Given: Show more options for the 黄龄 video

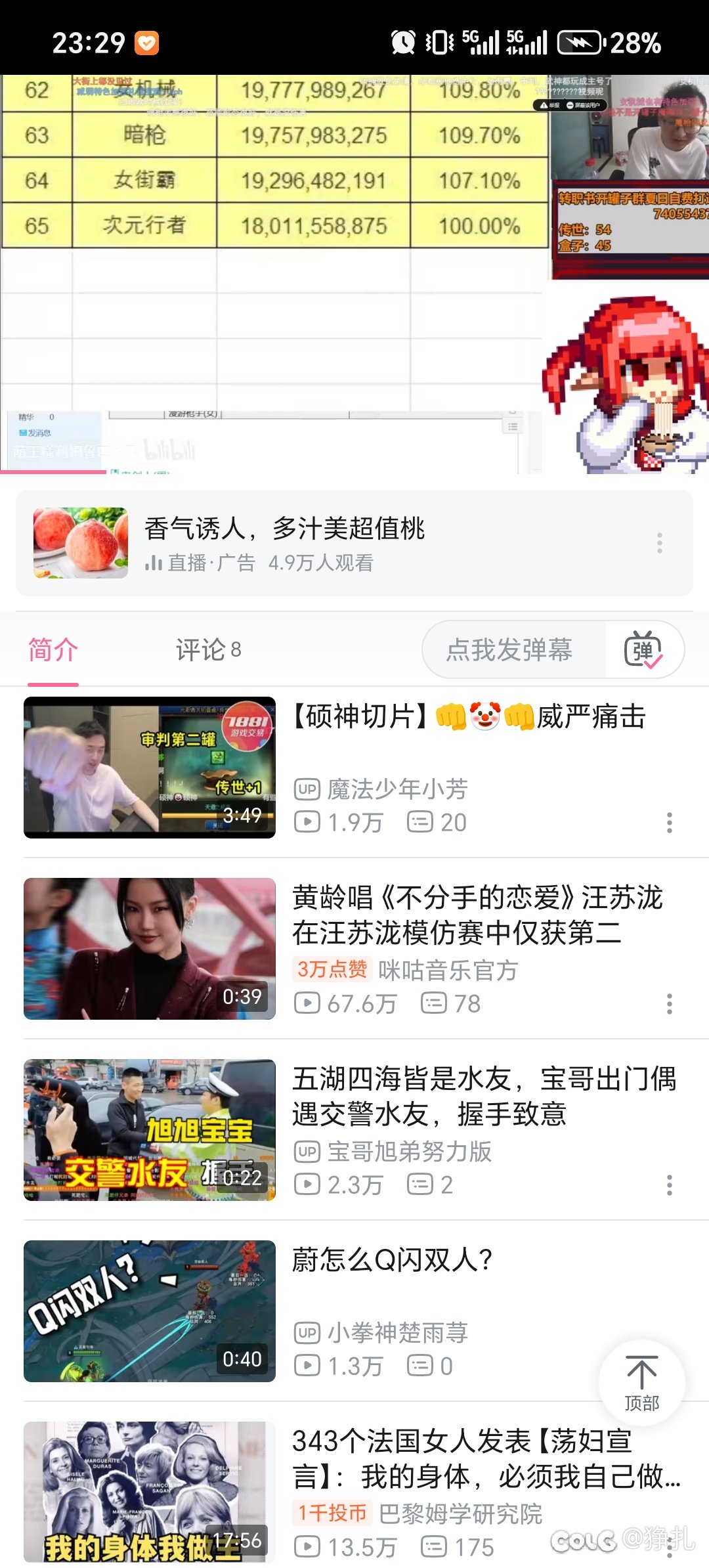Looking at the screenshot, I should [669, 1003].
